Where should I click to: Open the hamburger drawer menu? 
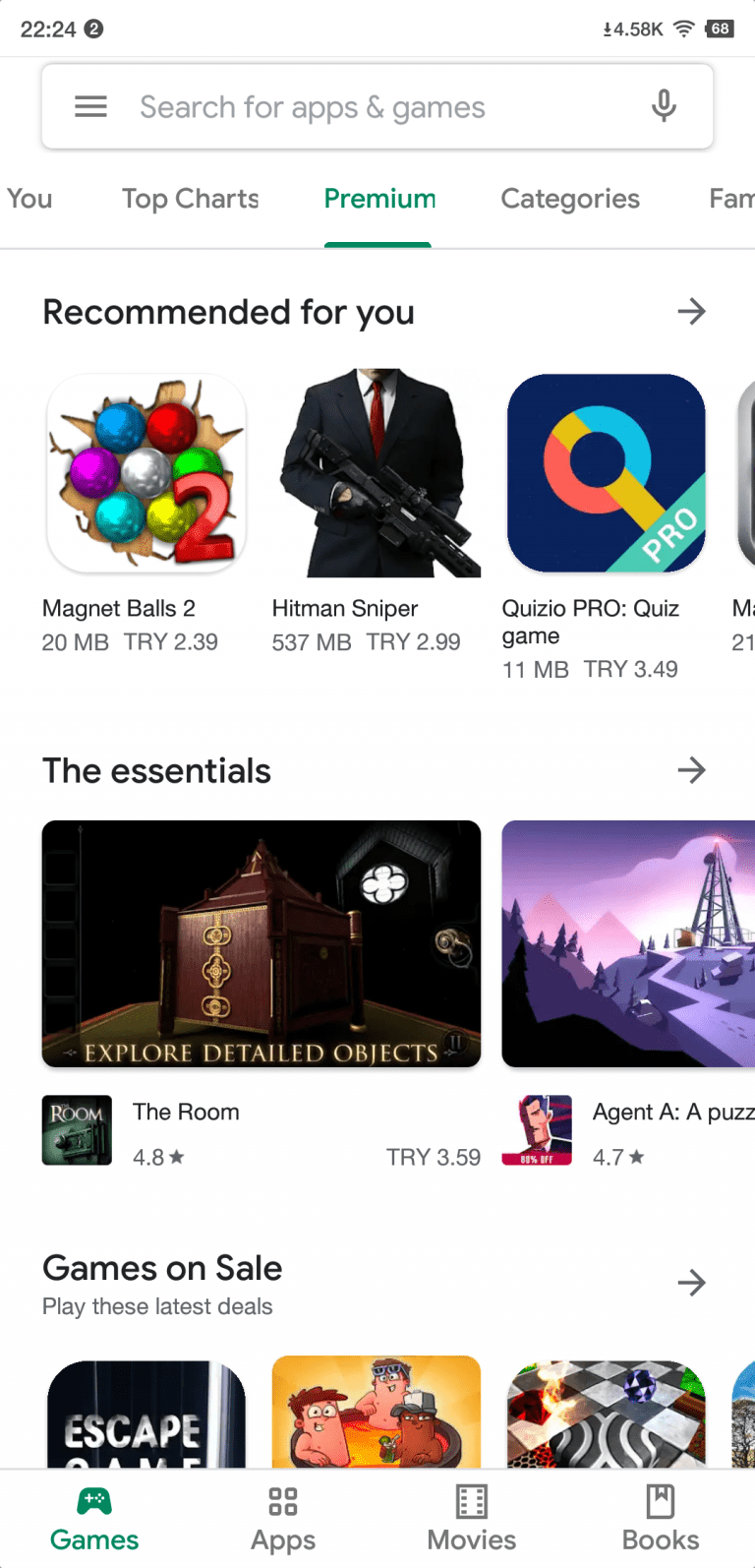(x=90, y=106)
